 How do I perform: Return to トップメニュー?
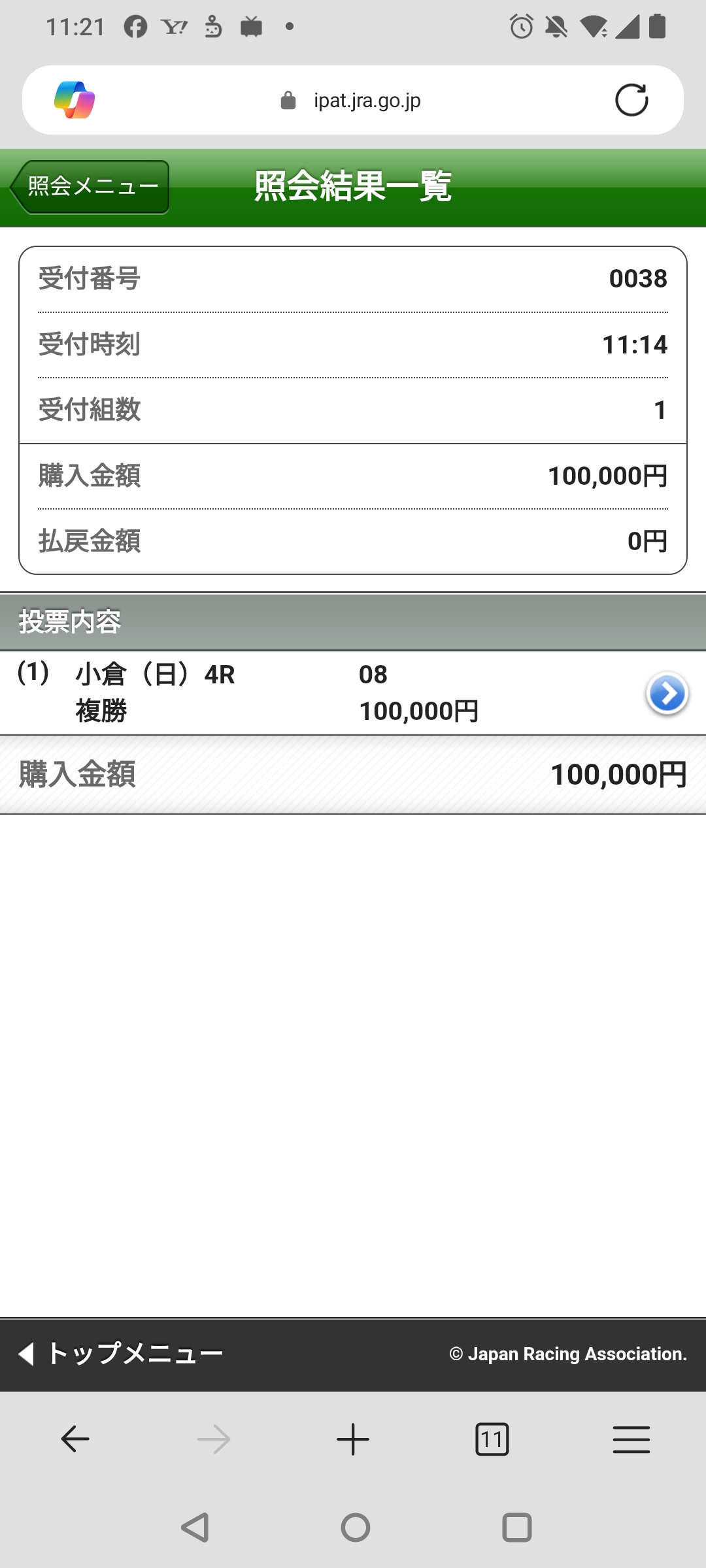121,1354
